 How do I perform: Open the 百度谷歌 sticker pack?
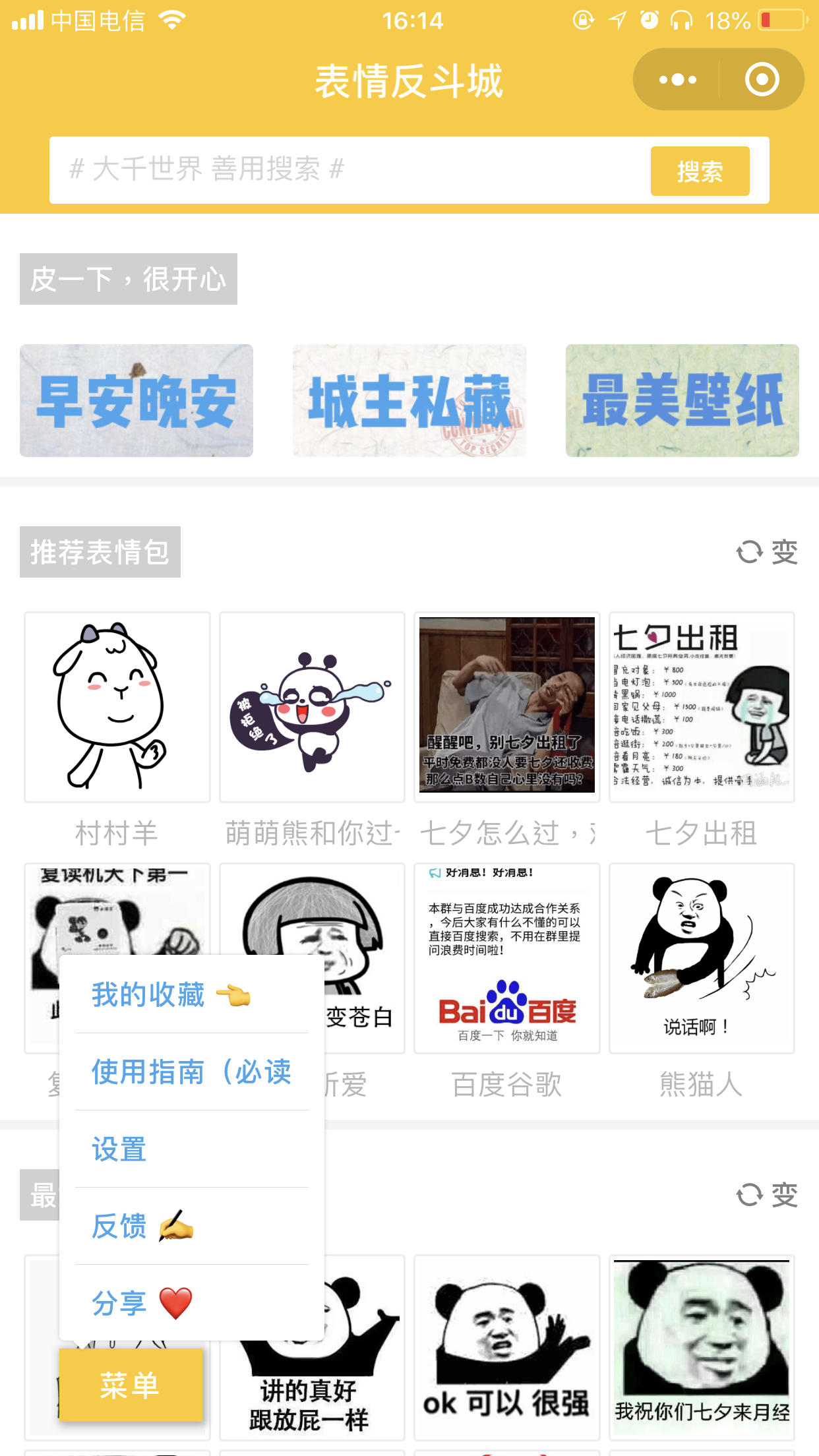[506, 958]
